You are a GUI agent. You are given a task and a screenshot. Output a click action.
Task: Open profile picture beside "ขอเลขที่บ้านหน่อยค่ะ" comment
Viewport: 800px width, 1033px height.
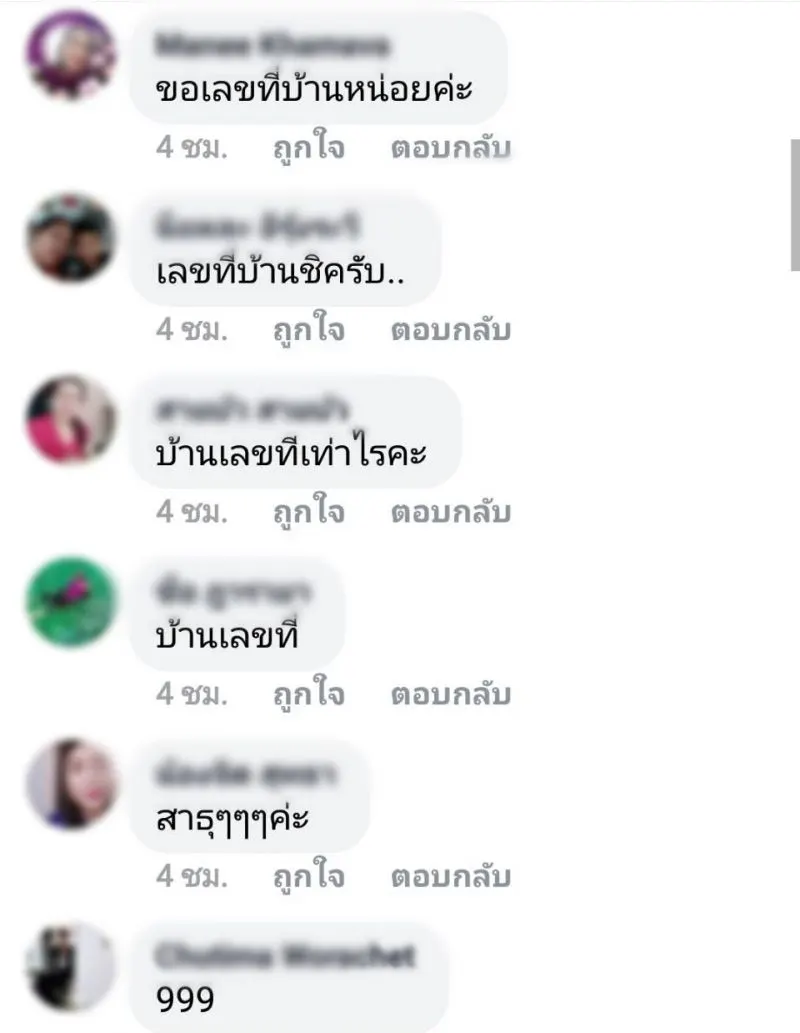[x=70, y=56]
